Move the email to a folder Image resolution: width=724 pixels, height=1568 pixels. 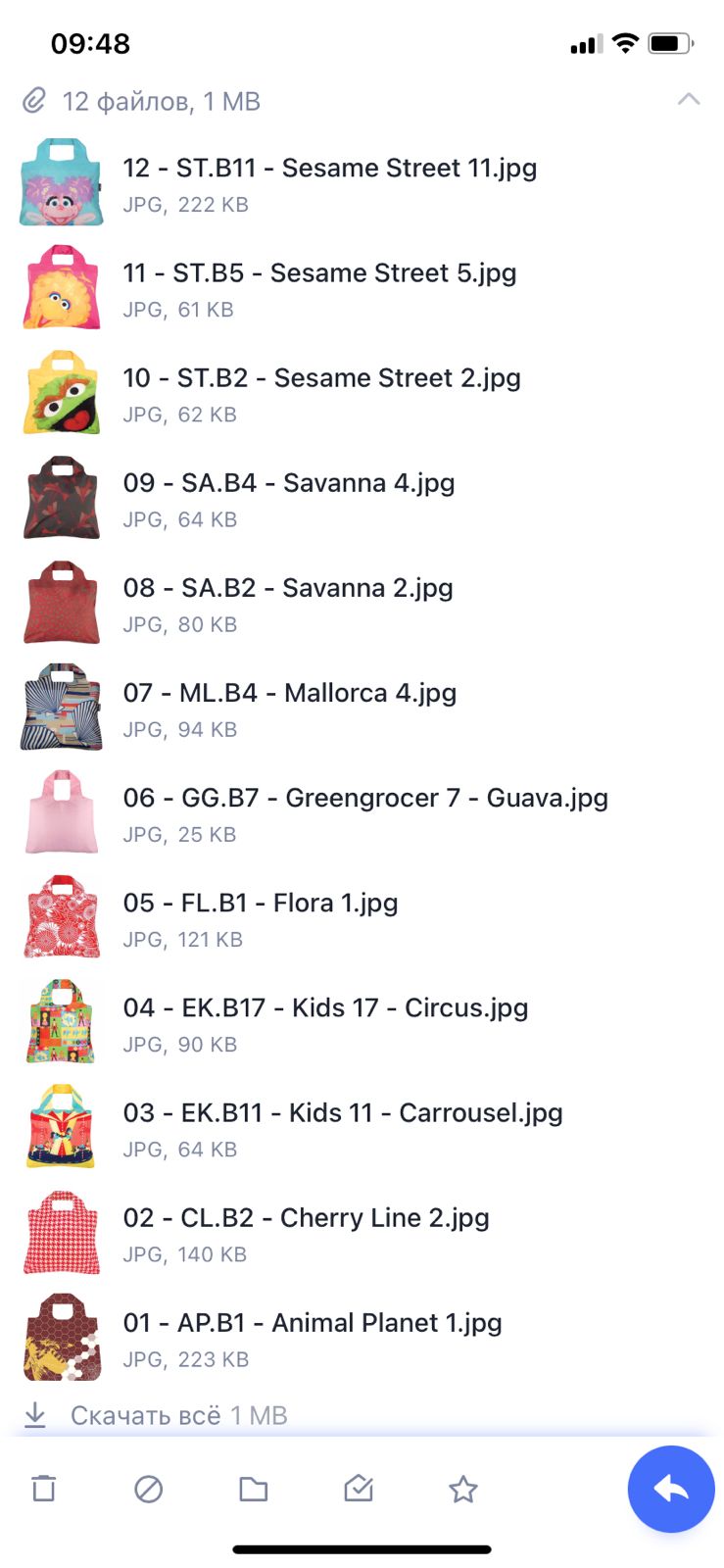point(253,1490)
